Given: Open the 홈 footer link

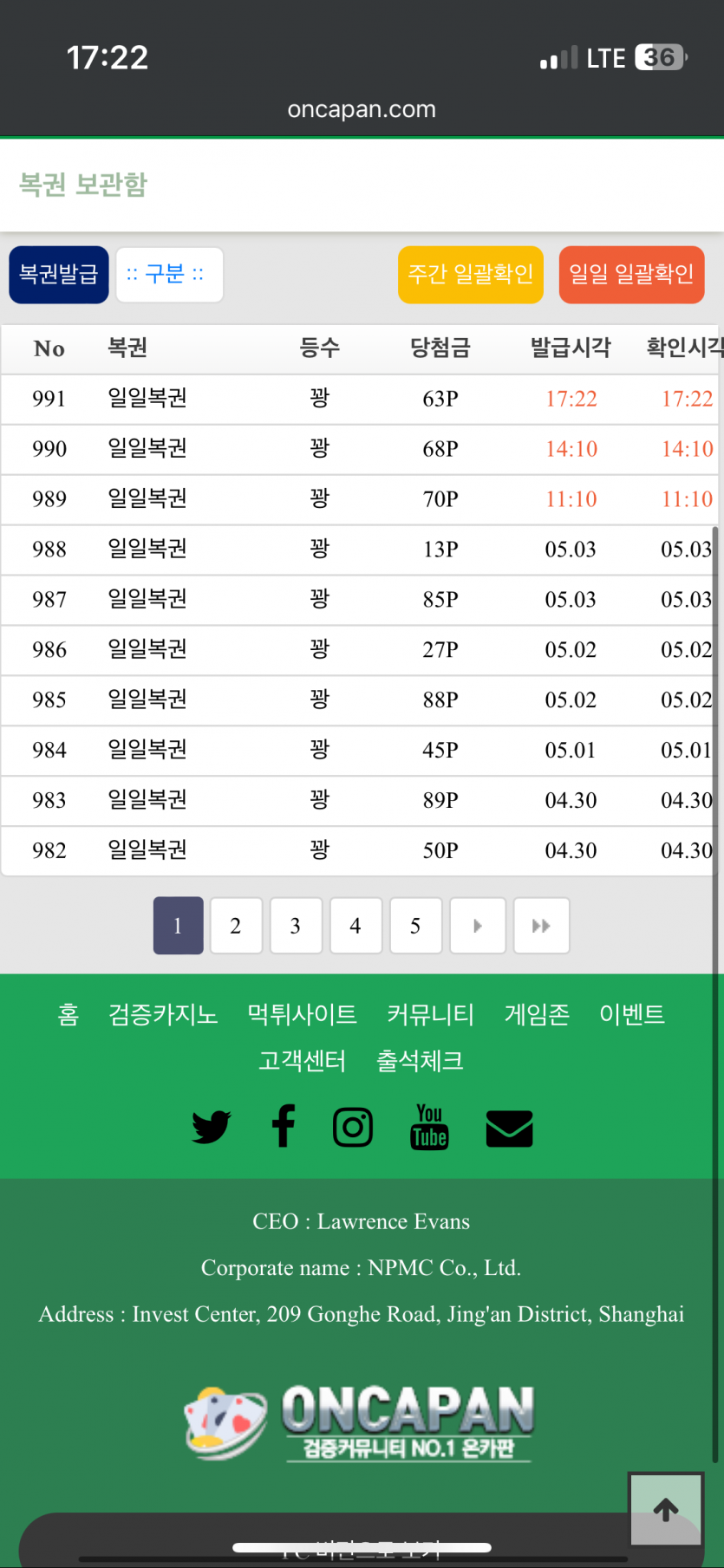Looking at the screenshot, I should point(68,1014).
